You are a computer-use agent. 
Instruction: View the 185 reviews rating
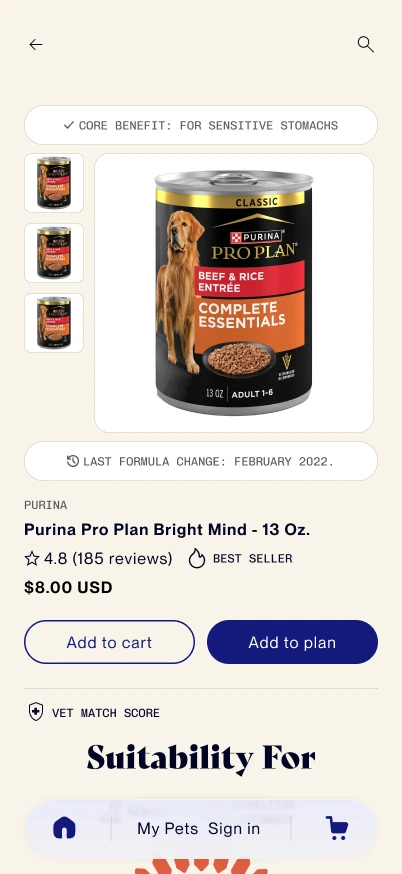pyautogui.click(x=98, y=559)
